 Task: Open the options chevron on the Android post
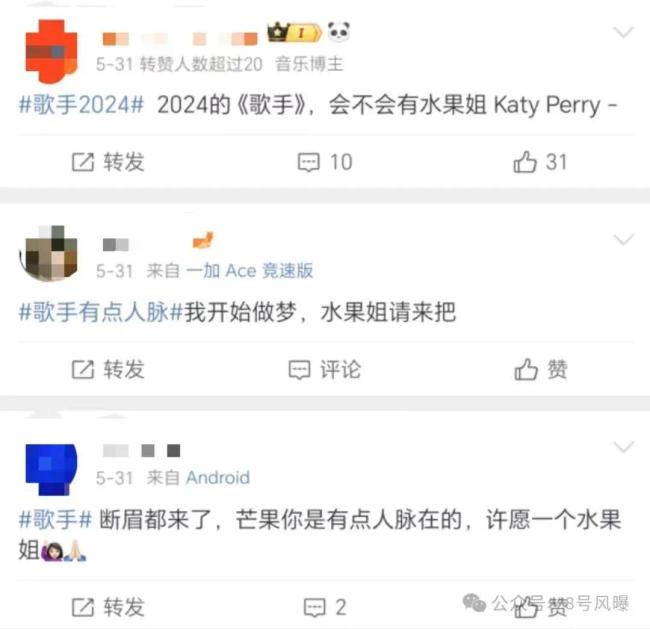[623, 447]
